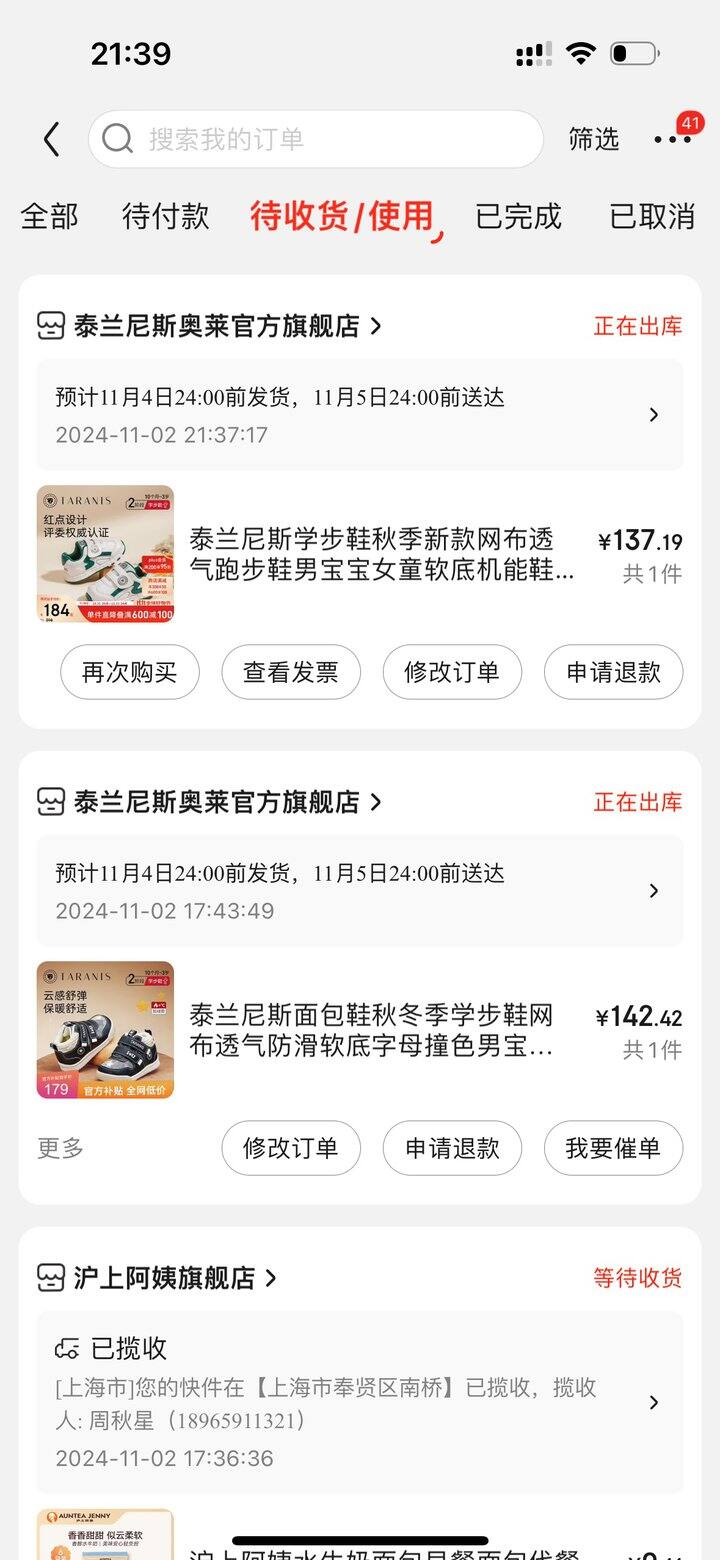Screen dimensions: 720x1560
Task: Tap the magnifier icon in the search bar
Action: point(118,139)
